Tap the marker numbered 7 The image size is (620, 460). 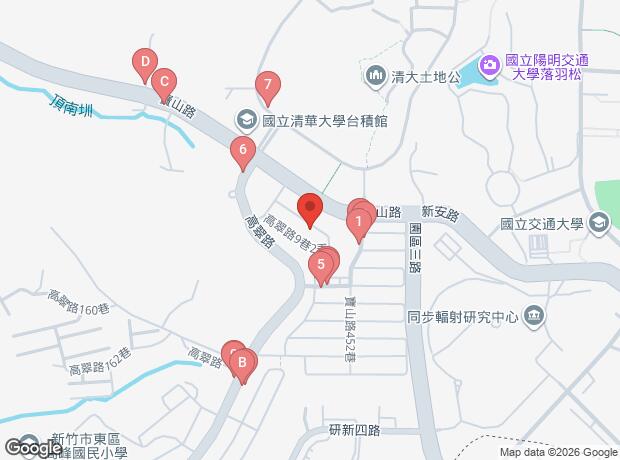(268, 86)
